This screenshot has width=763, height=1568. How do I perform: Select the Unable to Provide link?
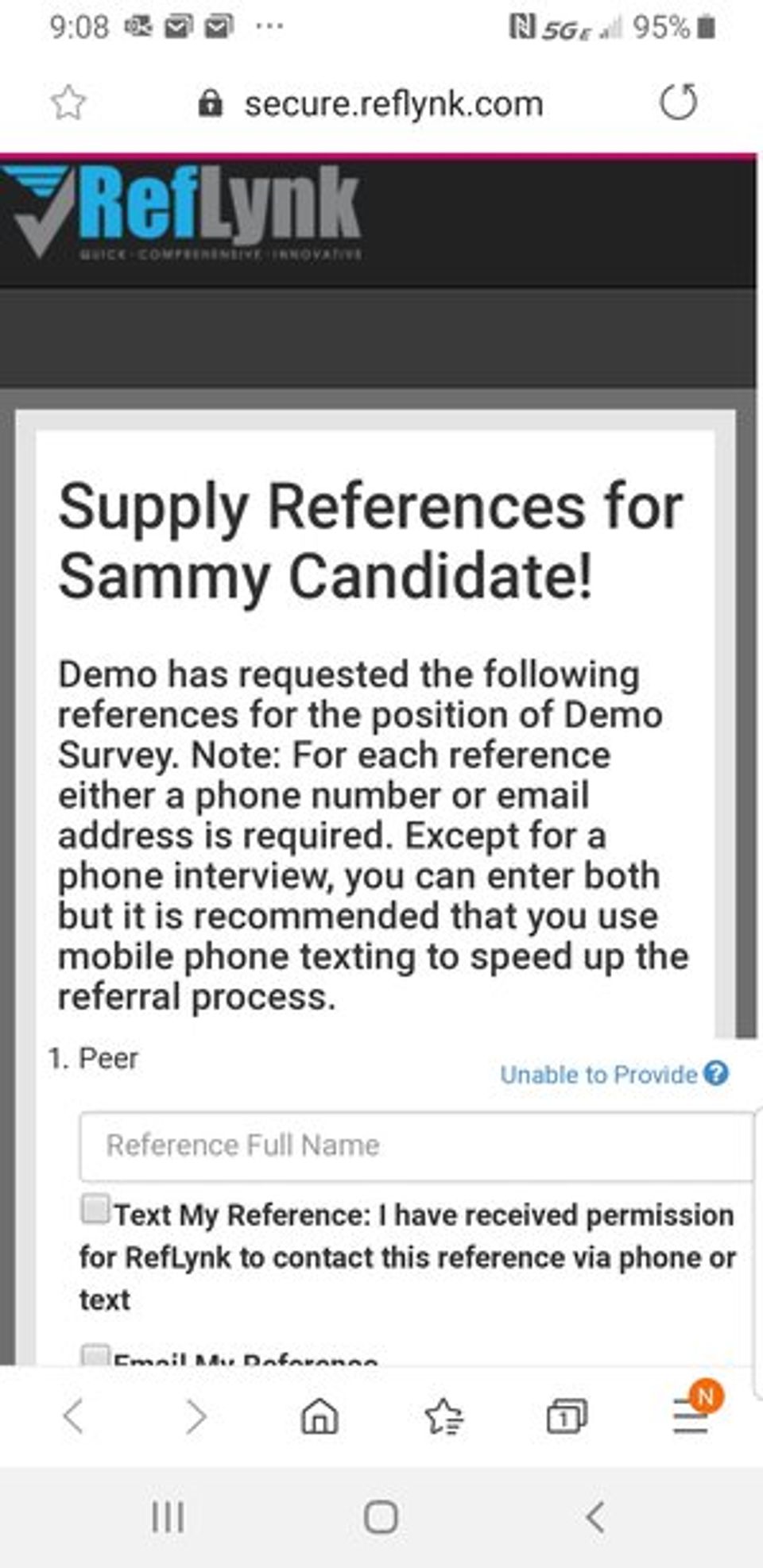pos(598,1075)
